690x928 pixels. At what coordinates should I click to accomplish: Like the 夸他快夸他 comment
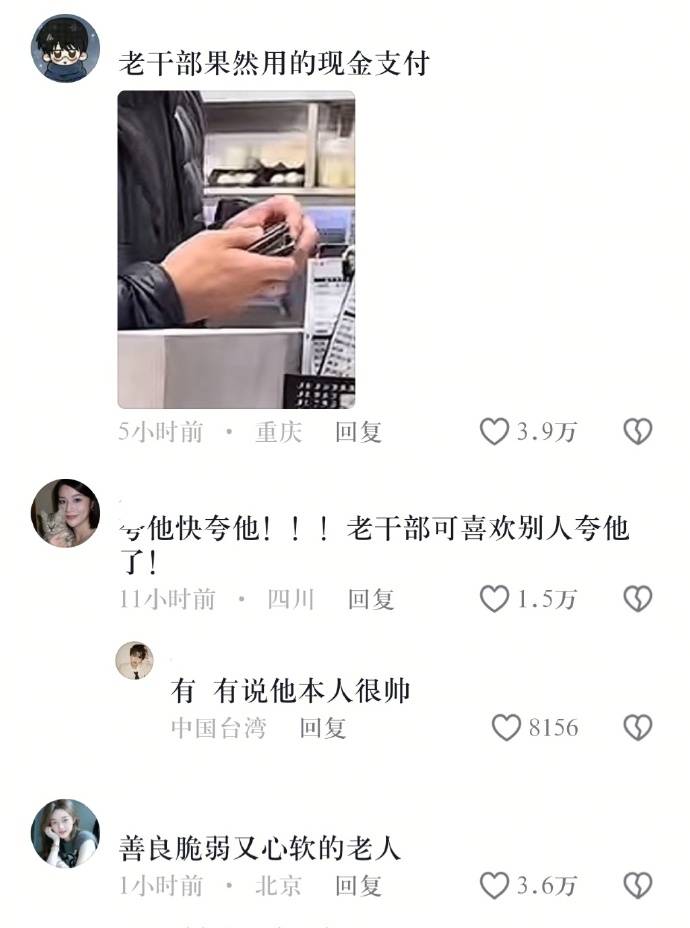(495, 599)
